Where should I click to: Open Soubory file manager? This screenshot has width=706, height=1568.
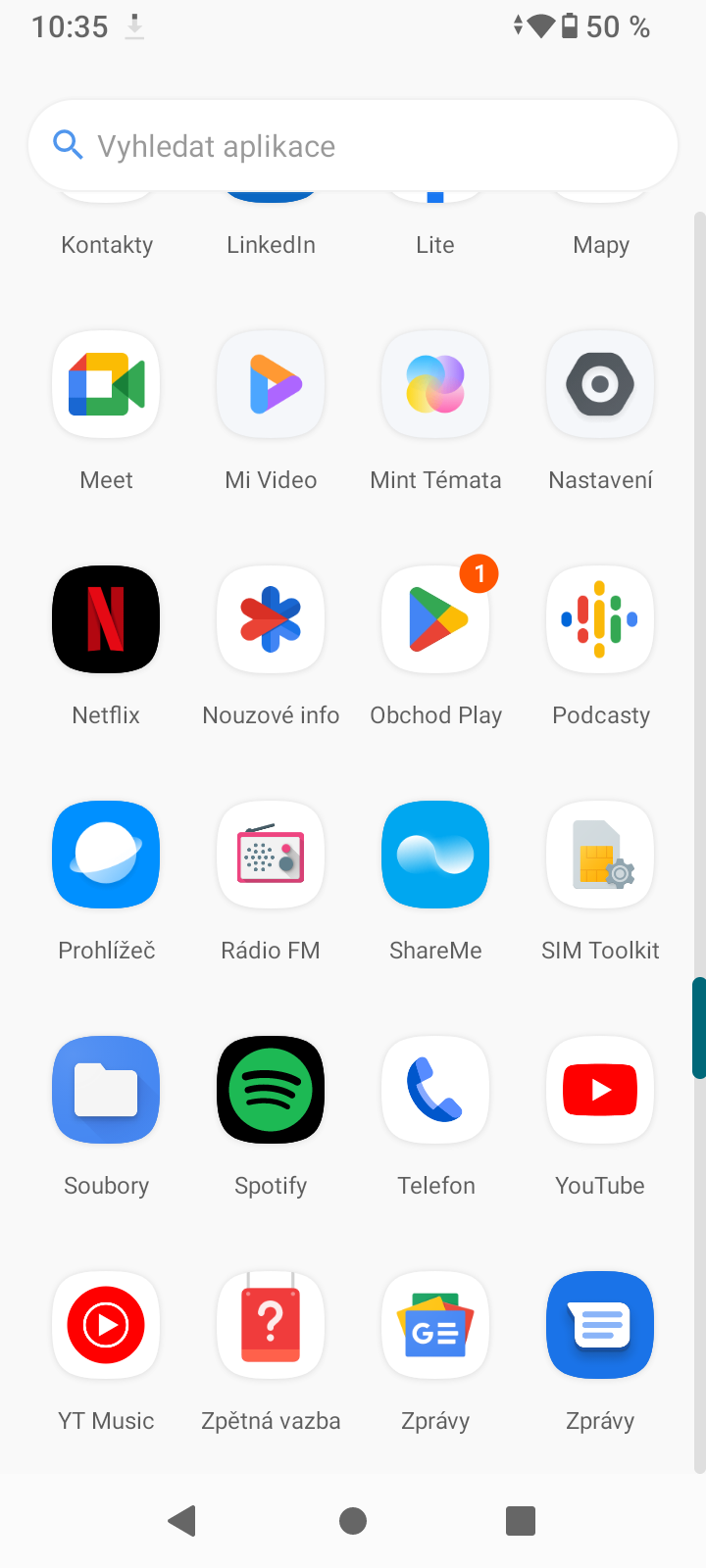[106, 1090]
